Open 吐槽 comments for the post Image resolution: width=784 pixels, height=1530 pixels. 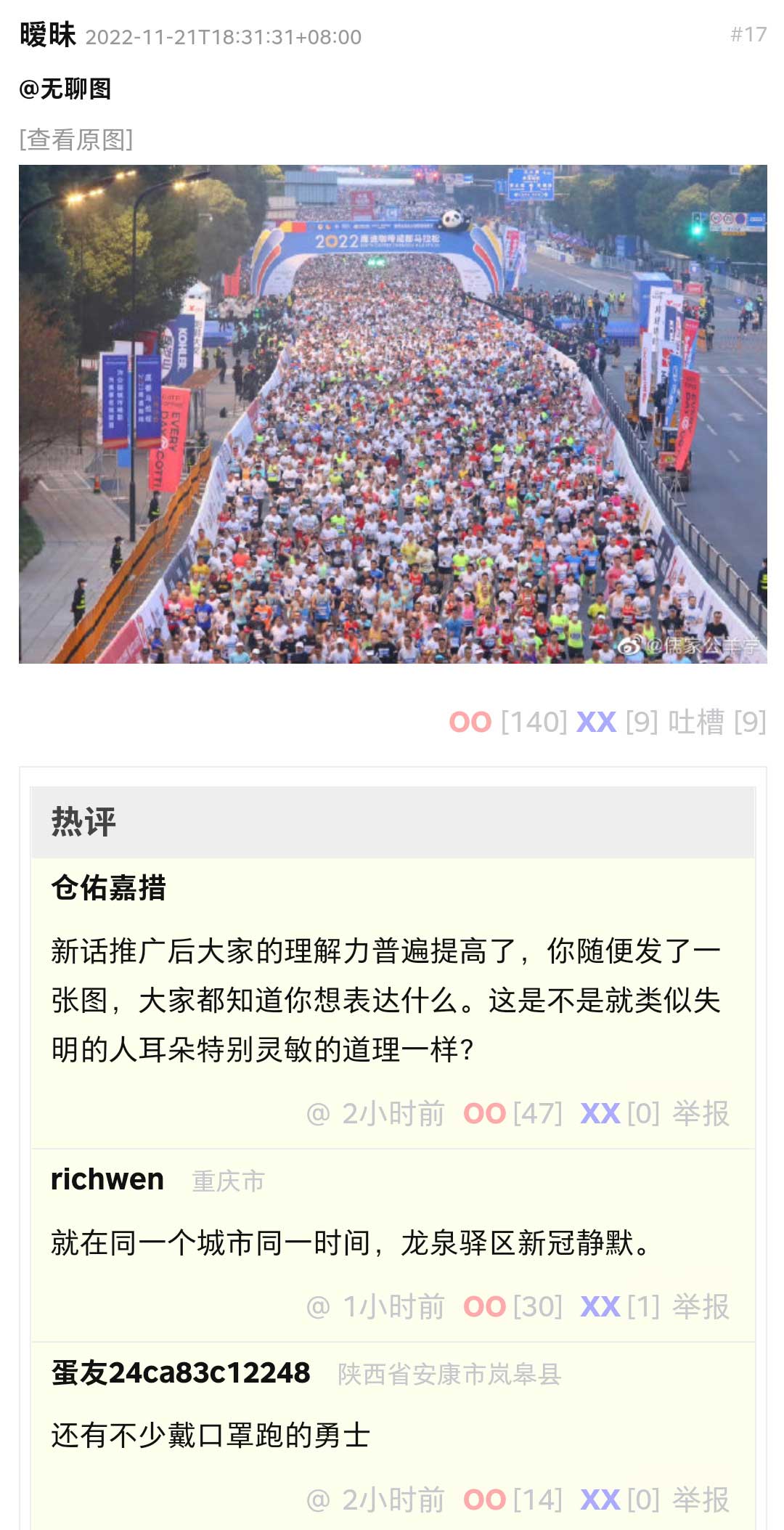tap(695, 722)
